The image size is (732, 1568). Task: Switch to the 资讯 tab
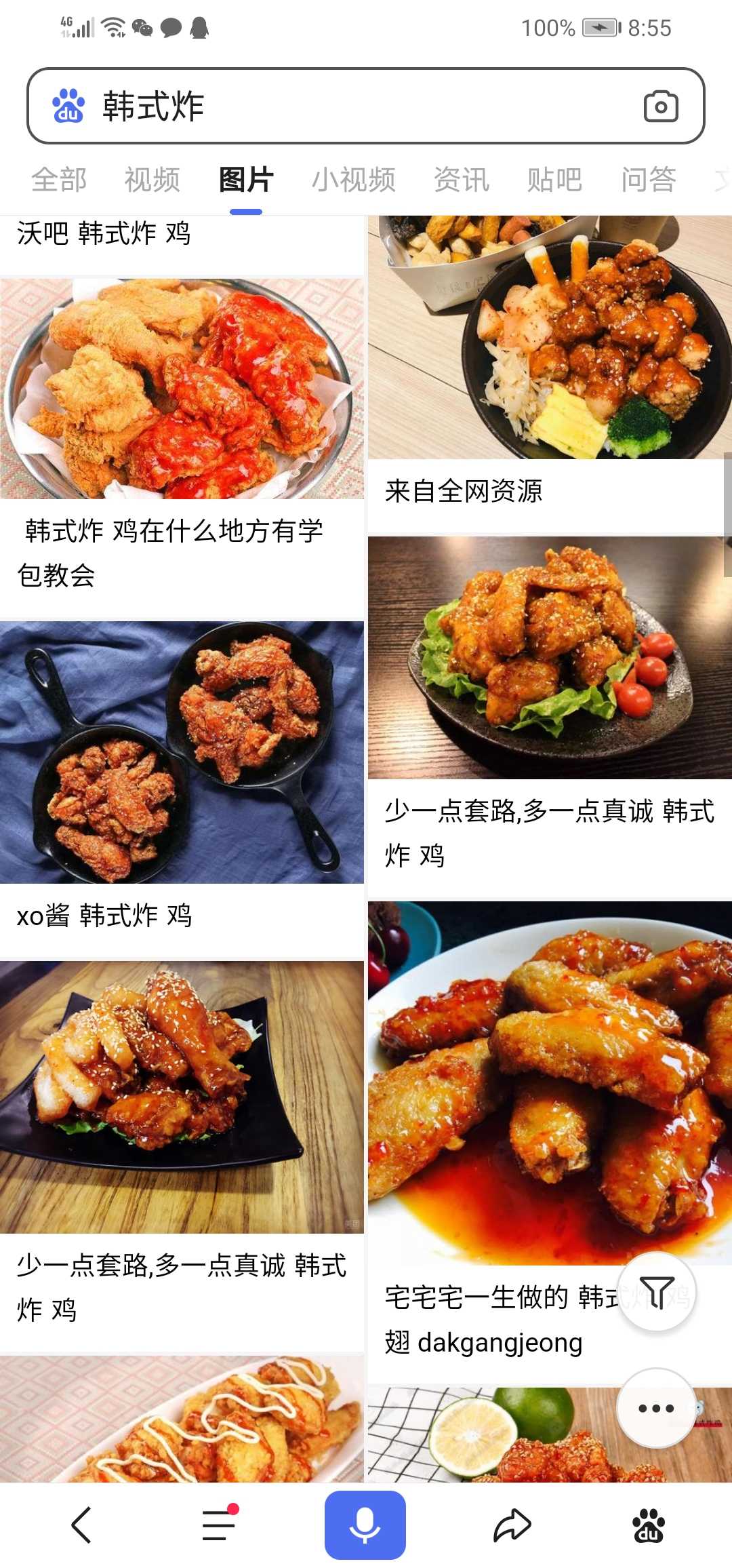coord(462,180)
